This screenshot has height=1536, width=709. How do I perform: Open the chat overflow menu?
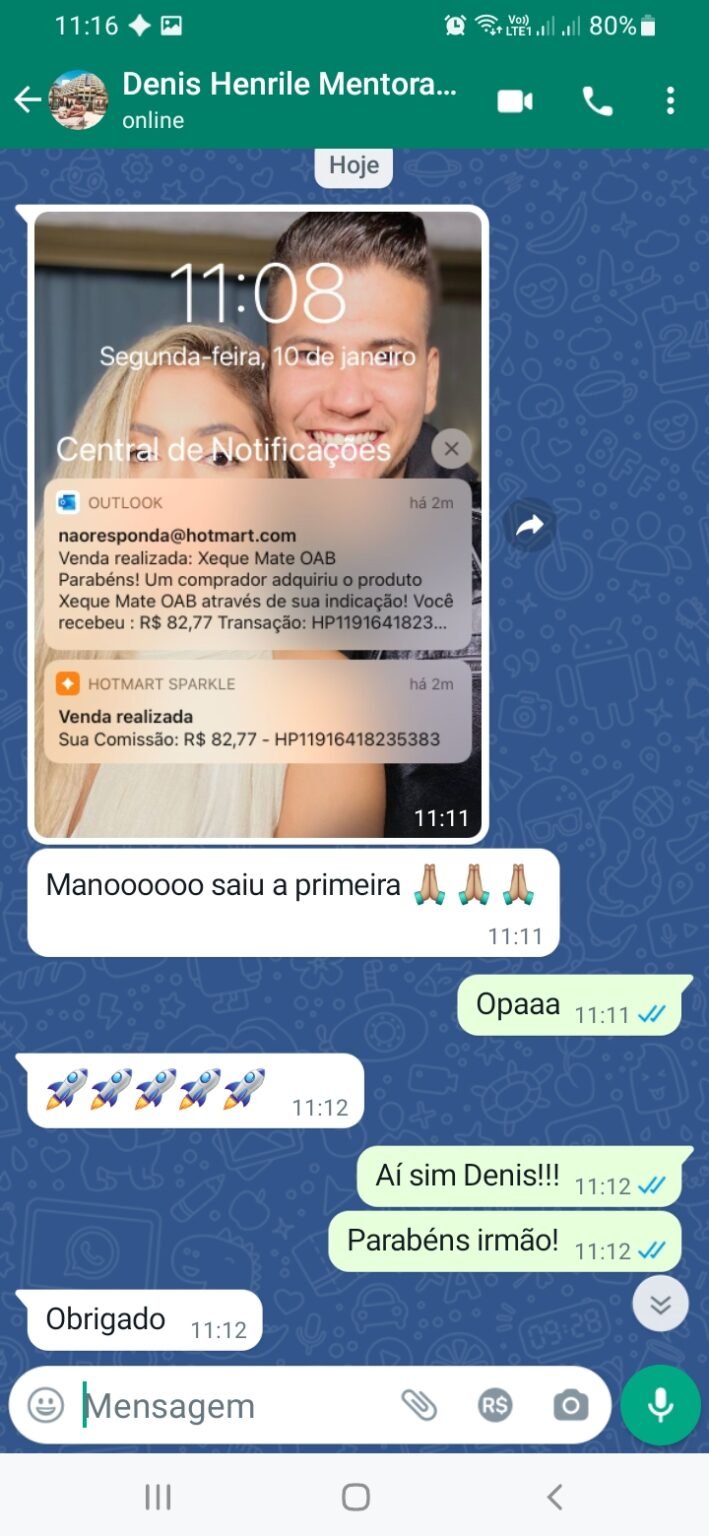click(670, 101)
